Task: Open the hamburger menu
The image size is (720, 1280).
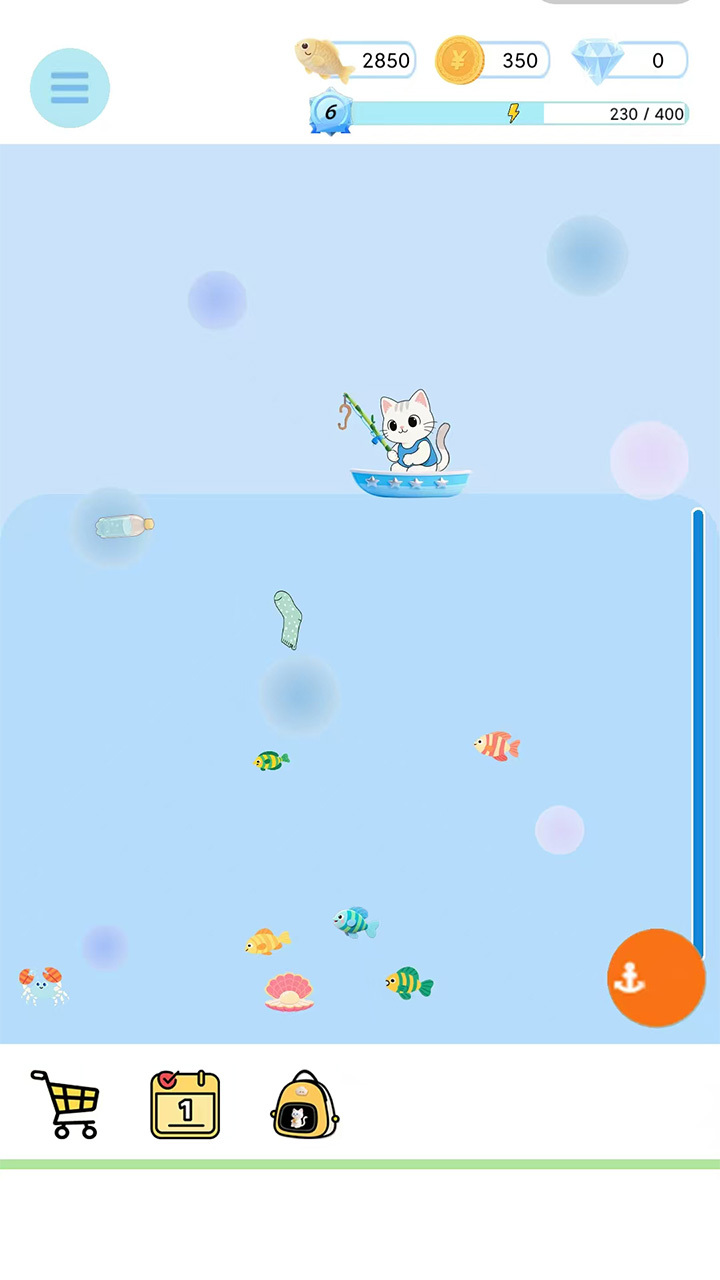Action: (x=70, y=88)
